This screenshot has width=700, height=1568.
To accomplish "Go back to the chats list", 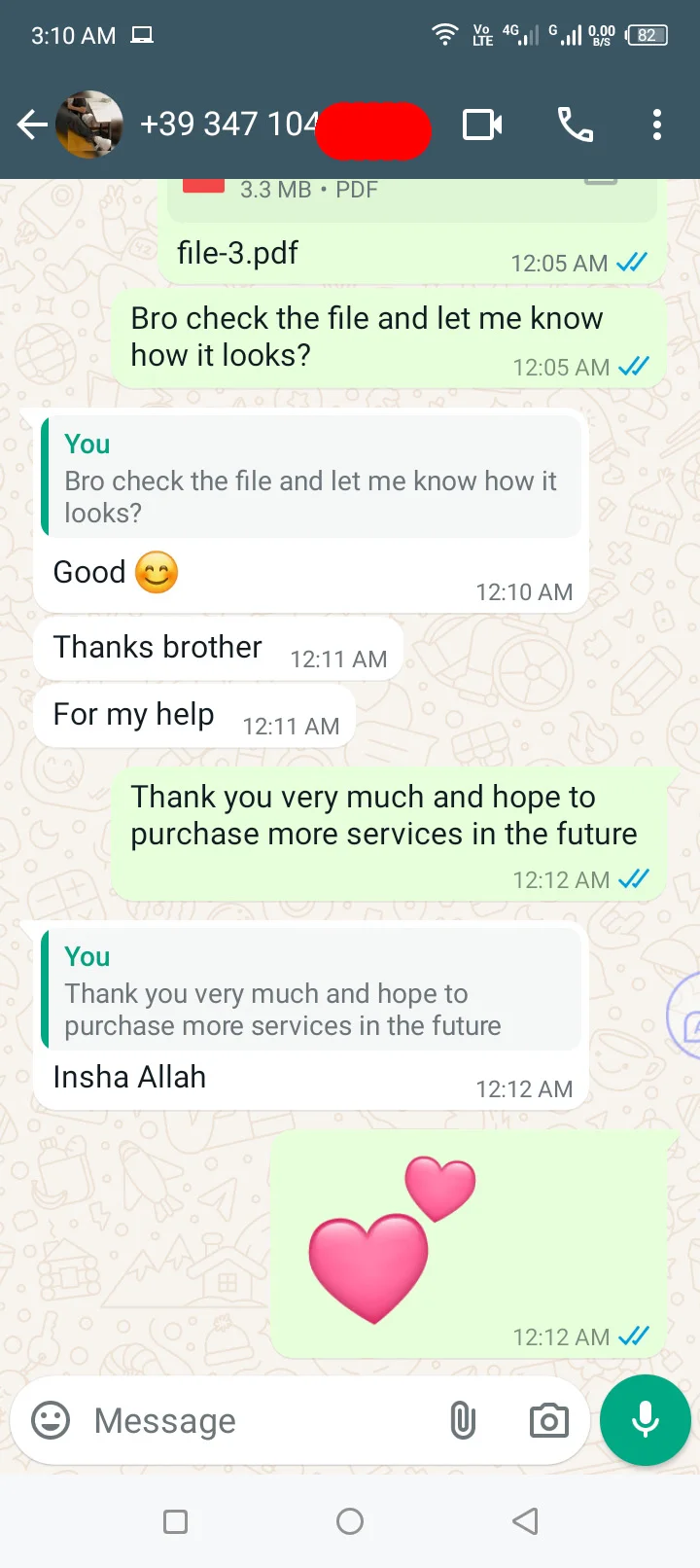I will point(32,125).
